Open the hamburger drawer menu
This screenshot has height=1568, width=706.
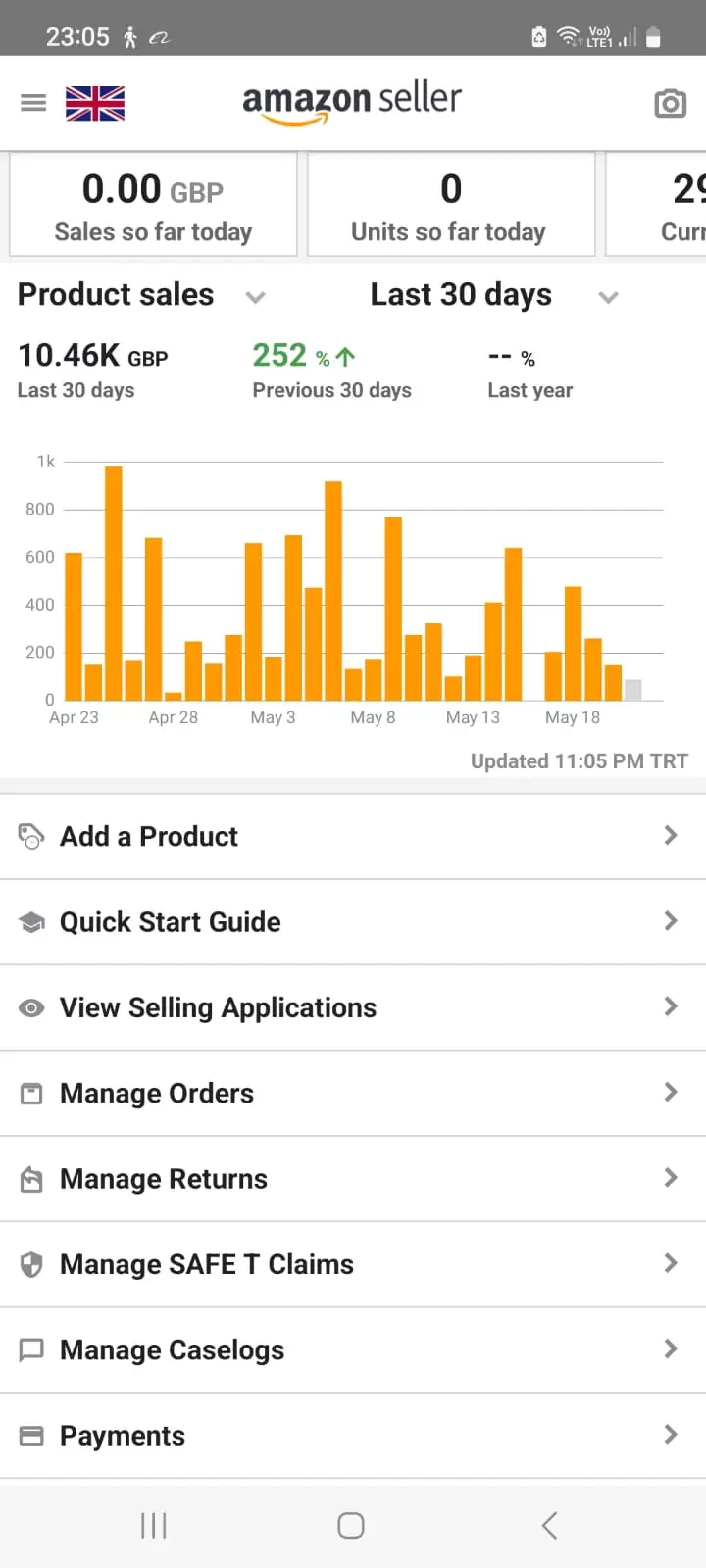pos(33,103)
